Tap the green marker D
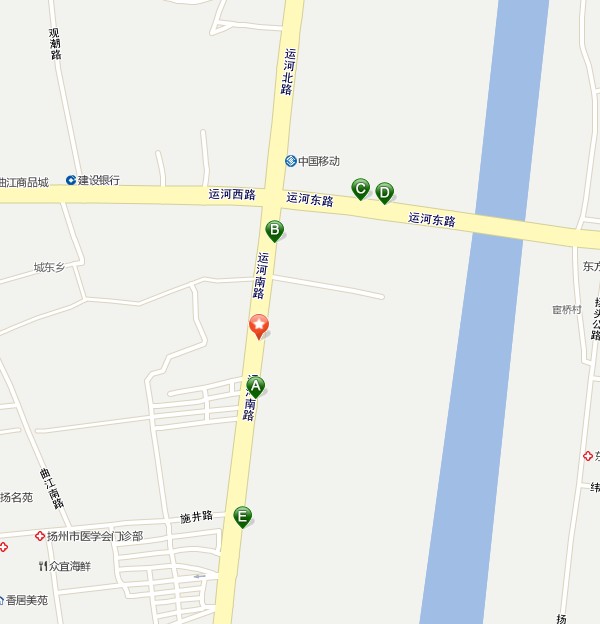The height and width of the screenshot is (624, 600). tap(384, 191)
